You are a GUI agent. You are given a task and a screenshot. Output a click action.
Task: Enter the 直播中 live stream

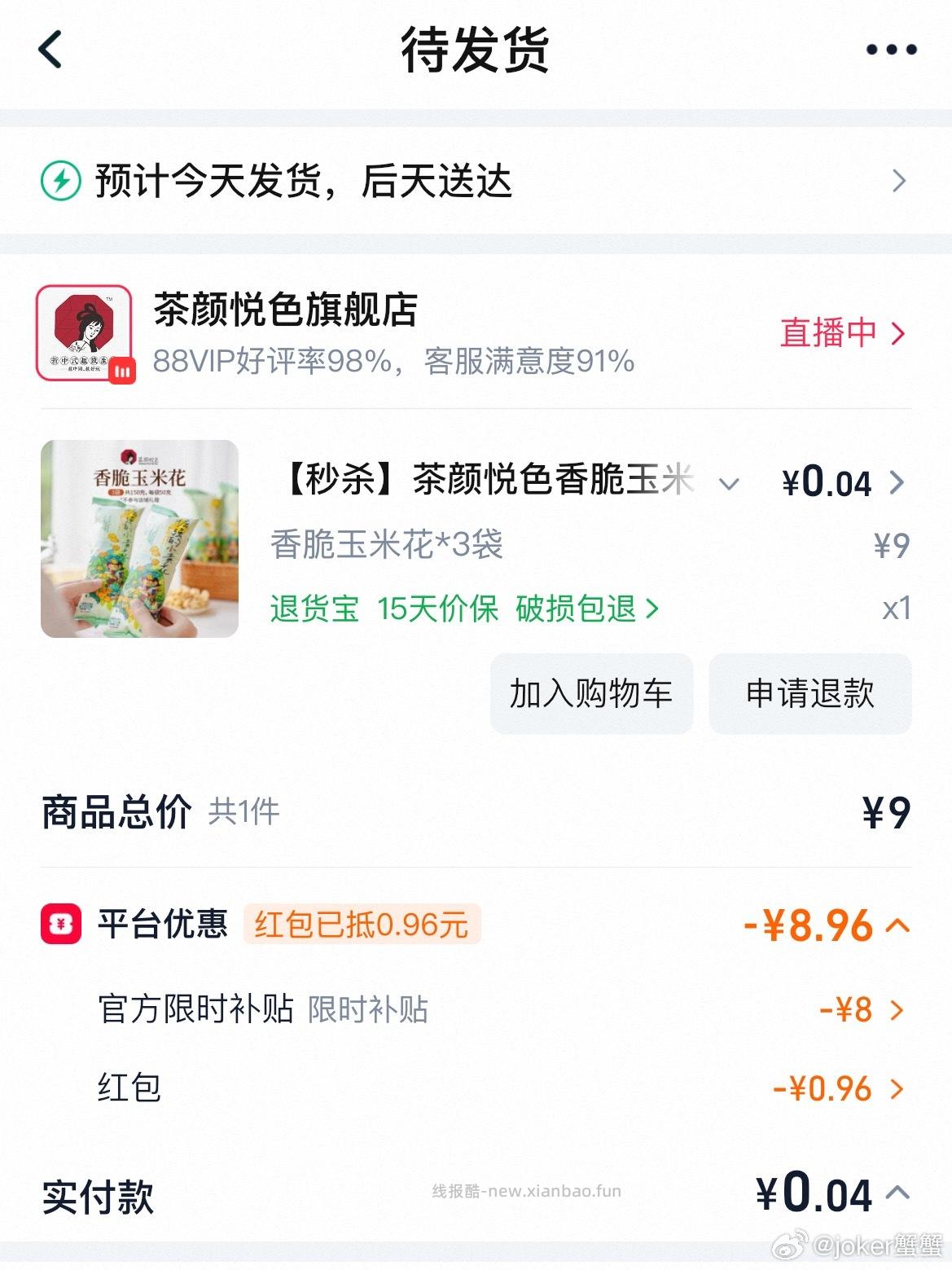[831, 333]
